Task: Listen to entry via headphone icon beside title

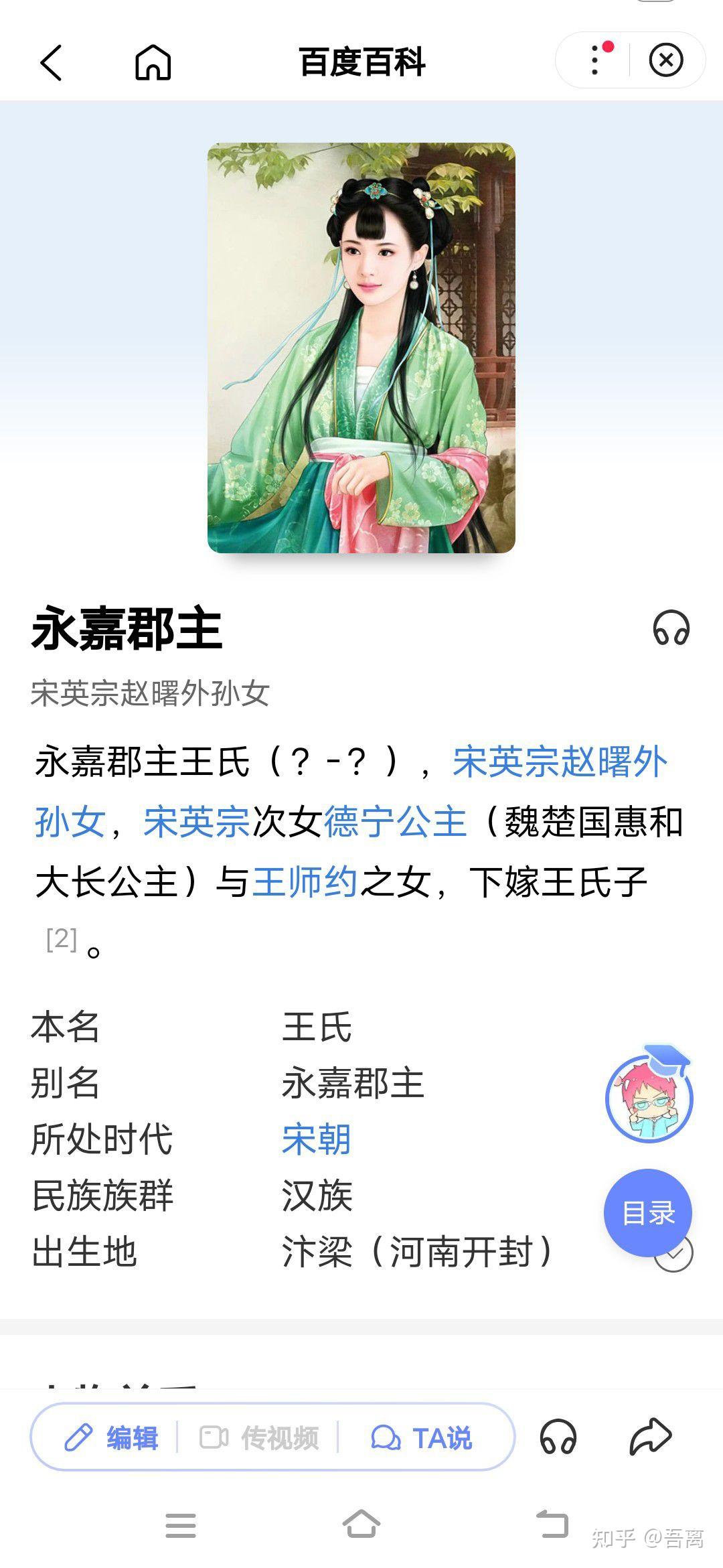Action: click(671, 629)
